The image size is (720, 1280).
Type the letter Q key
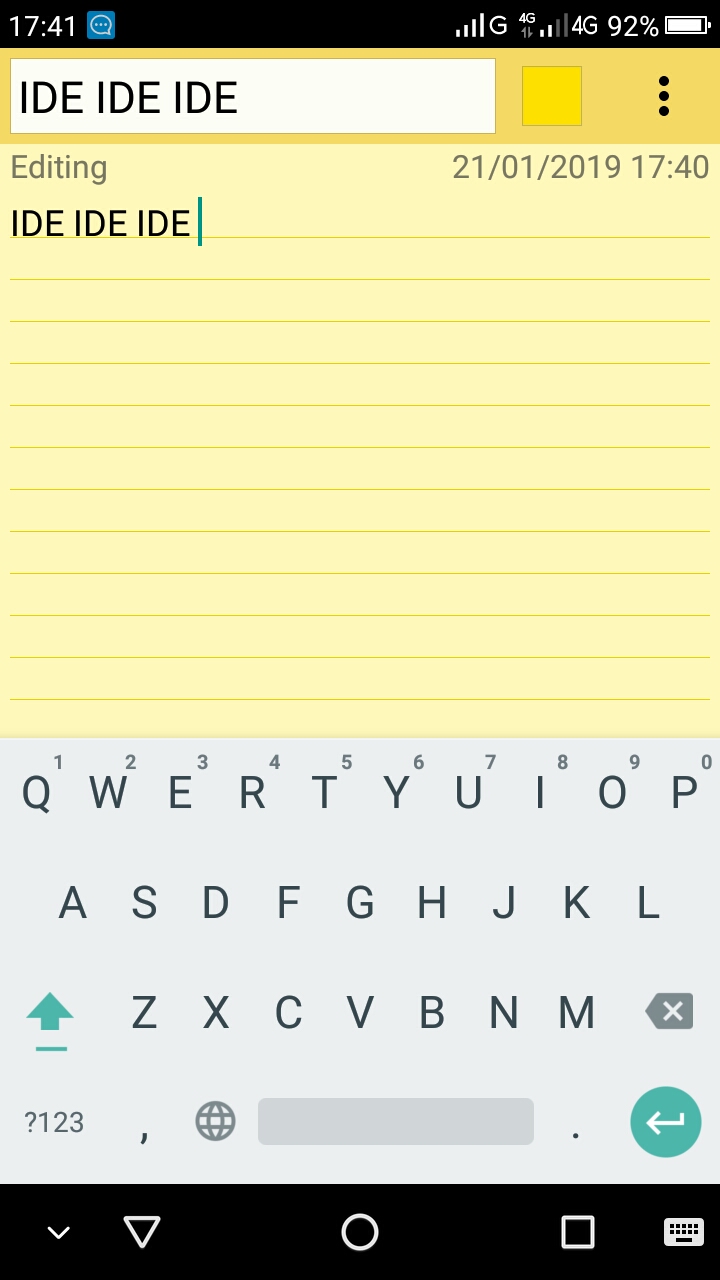click(36, 794)
